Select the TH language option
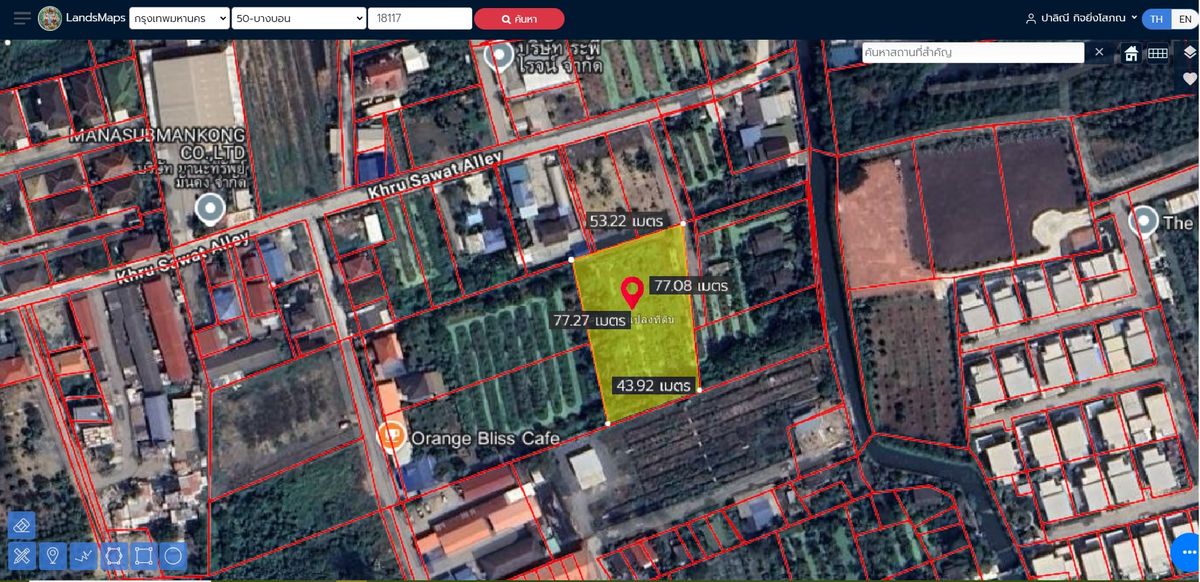1200x582 pixels. pos(1157,19)
